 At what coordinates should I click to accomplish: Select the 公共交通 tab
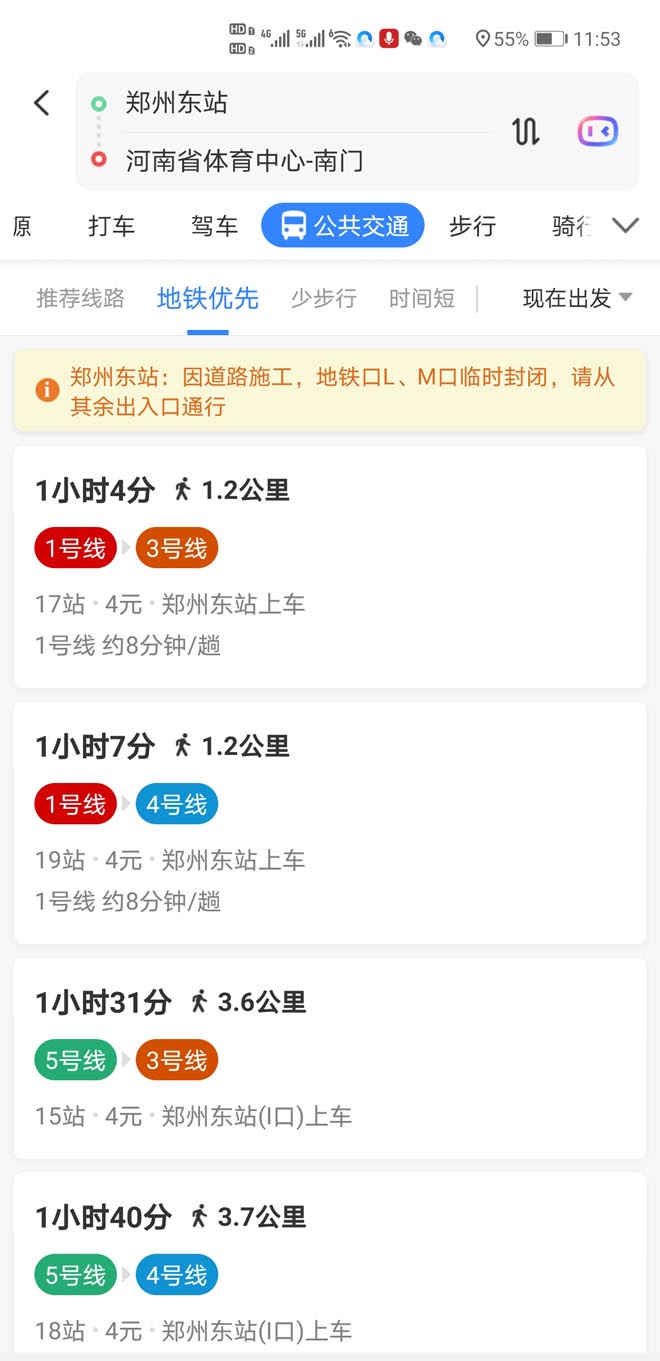coord(343,226)
